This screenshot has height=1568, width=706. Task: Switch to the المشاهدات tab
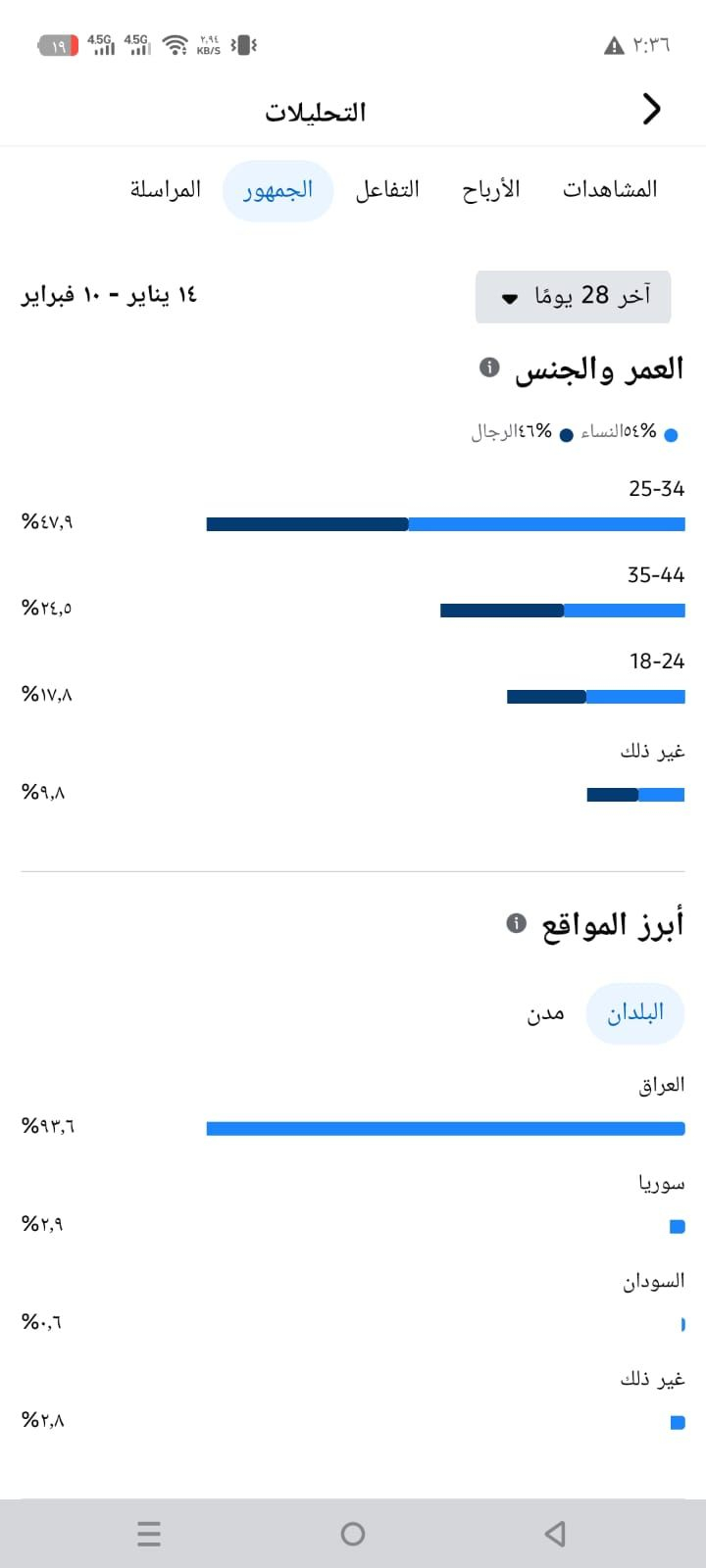click(x=609, y=189)
